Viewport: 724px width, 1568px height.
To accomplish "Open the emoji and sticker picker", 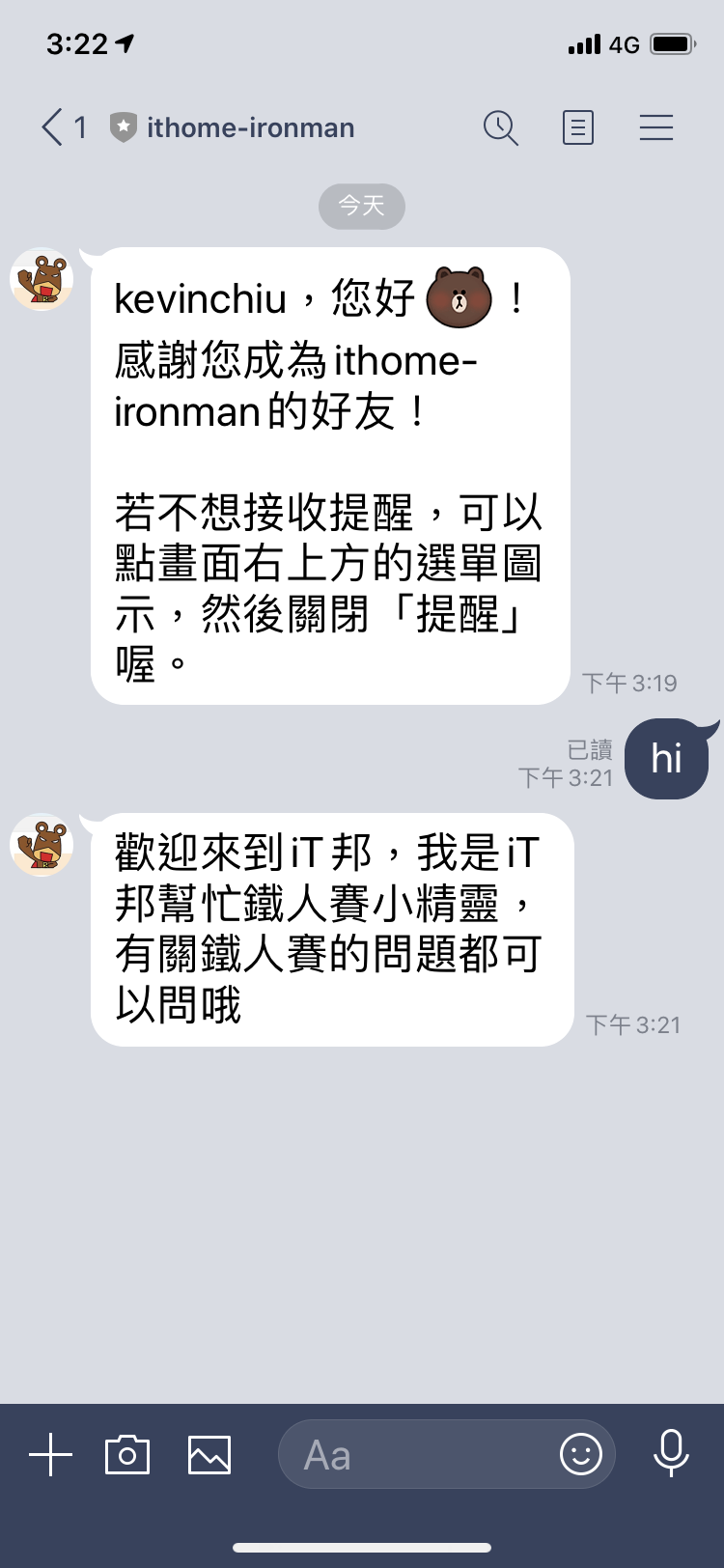I will [x=581, y=1454].
